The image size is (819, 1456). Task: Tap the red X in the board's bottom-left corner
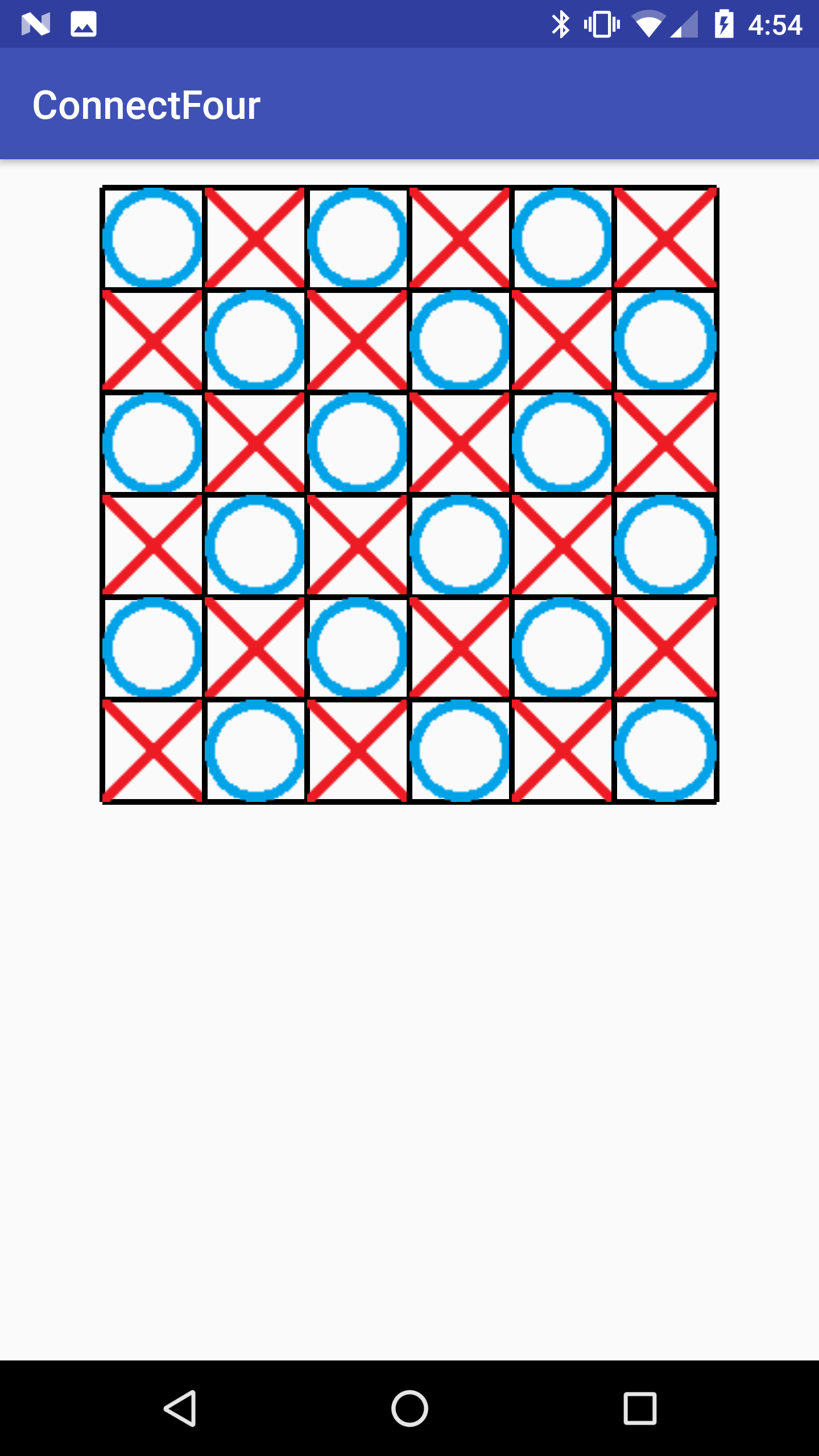tap(152, 750)
